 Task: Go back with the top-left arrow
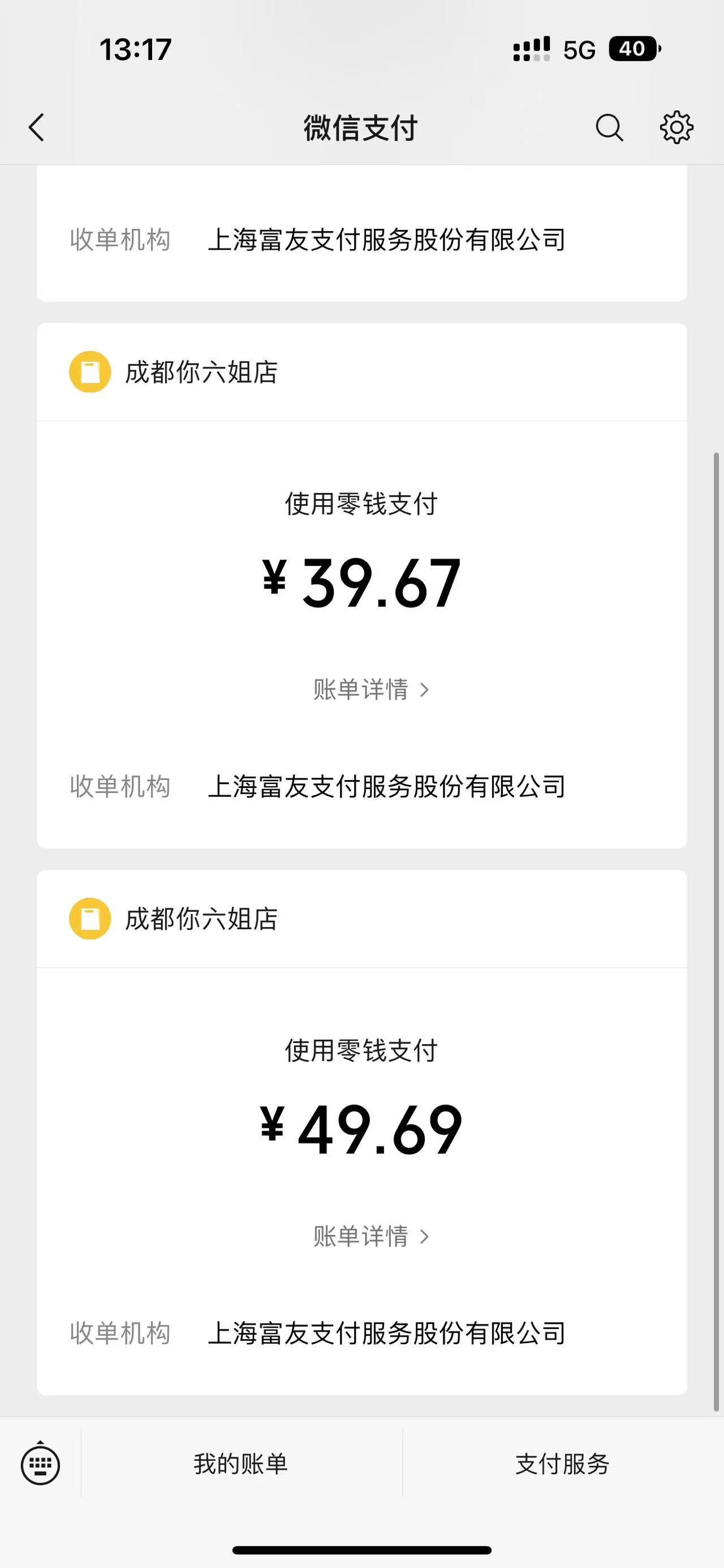(37, 128)
